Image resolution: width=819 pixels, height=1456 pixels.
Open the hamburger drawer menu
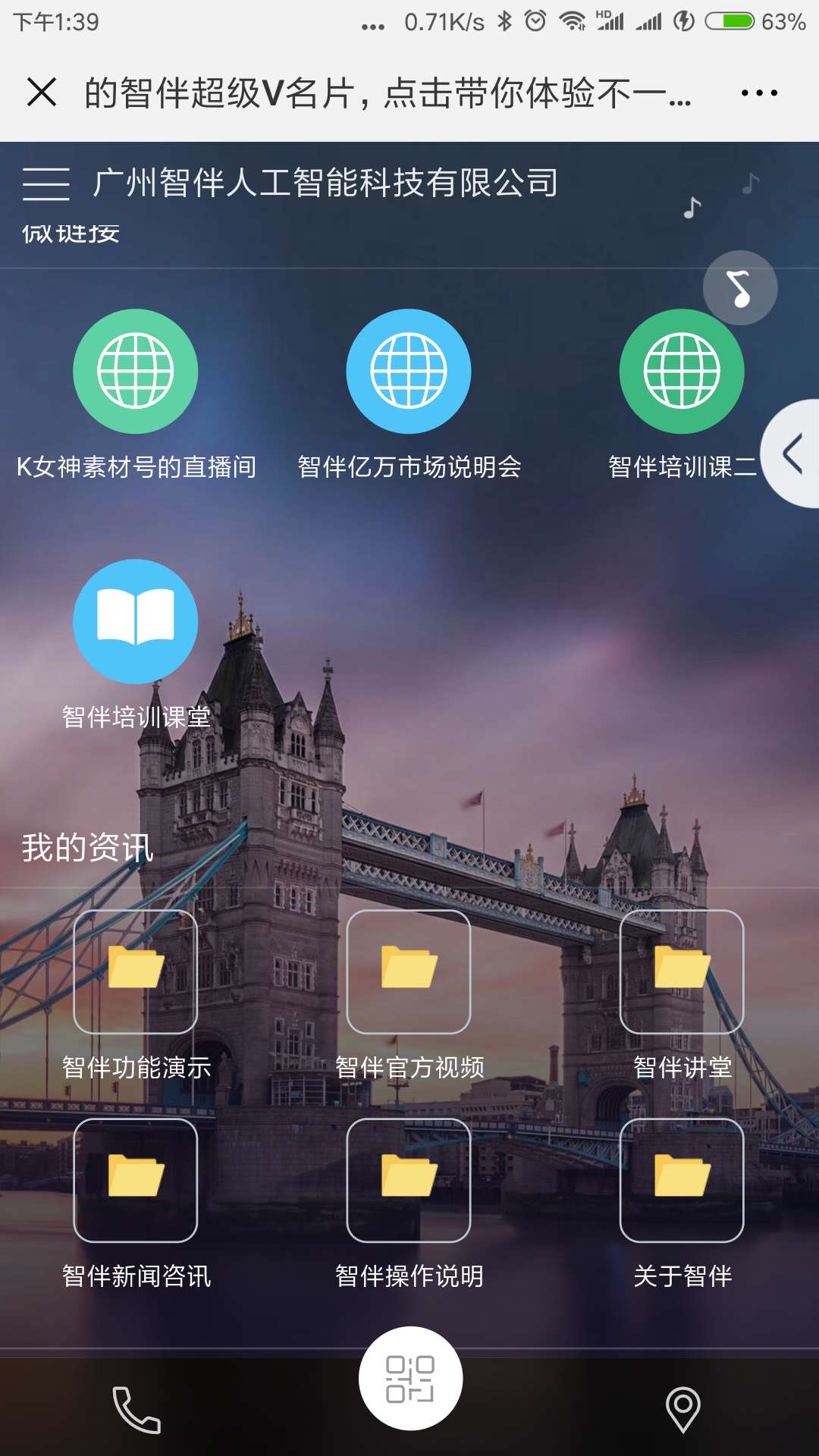[x=45, y=184]
